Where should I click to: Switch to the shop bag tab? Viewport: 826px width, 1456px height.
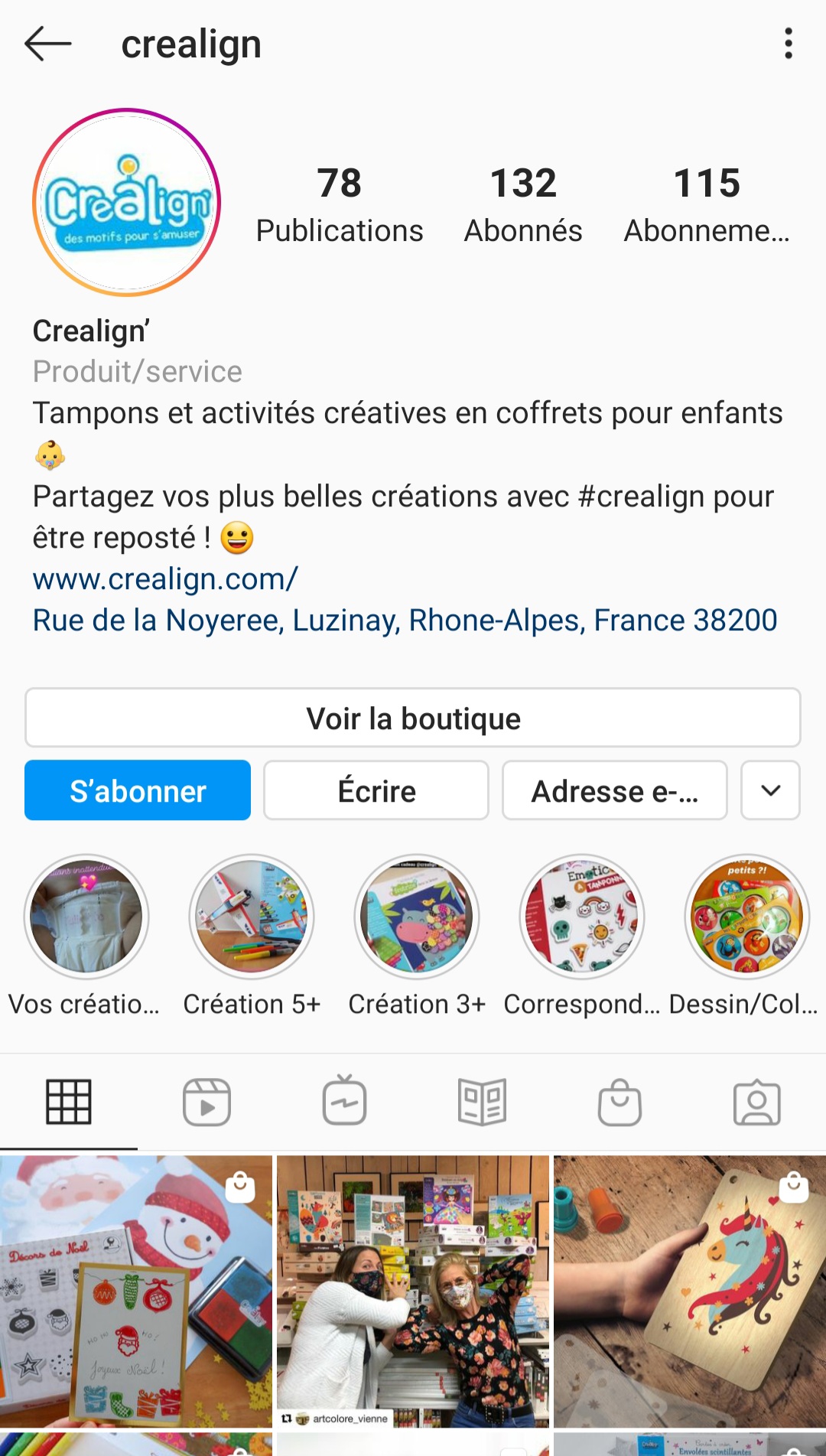(x=619, y=1103)
